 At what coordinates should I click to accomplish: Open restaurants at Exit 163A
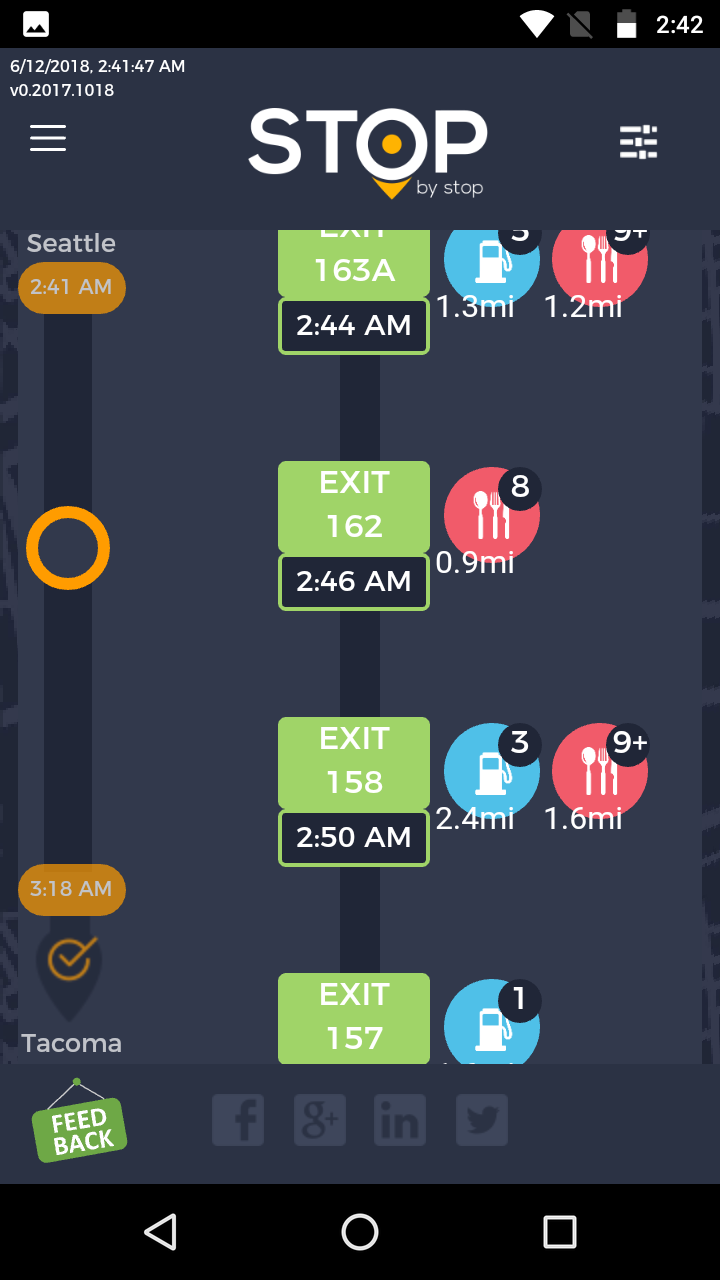(x=599, y=260)
